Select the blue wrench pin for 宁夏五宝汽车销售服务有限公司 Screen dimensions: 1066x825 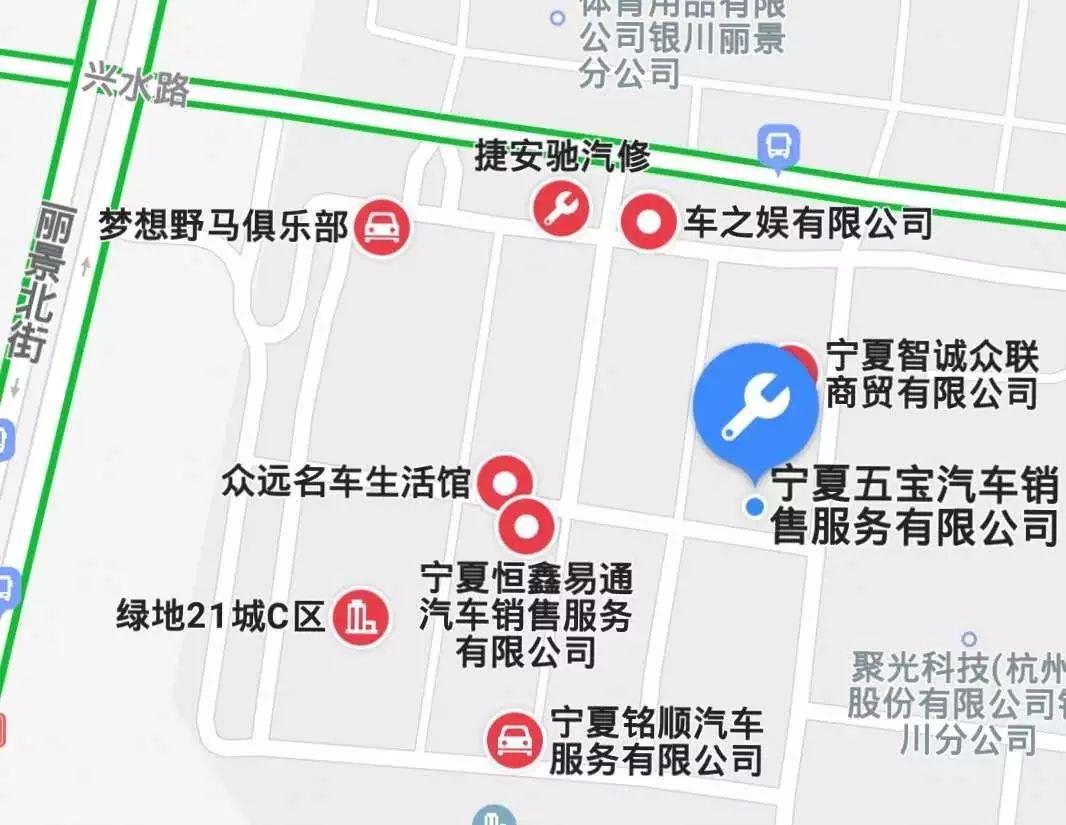[755, 404]
